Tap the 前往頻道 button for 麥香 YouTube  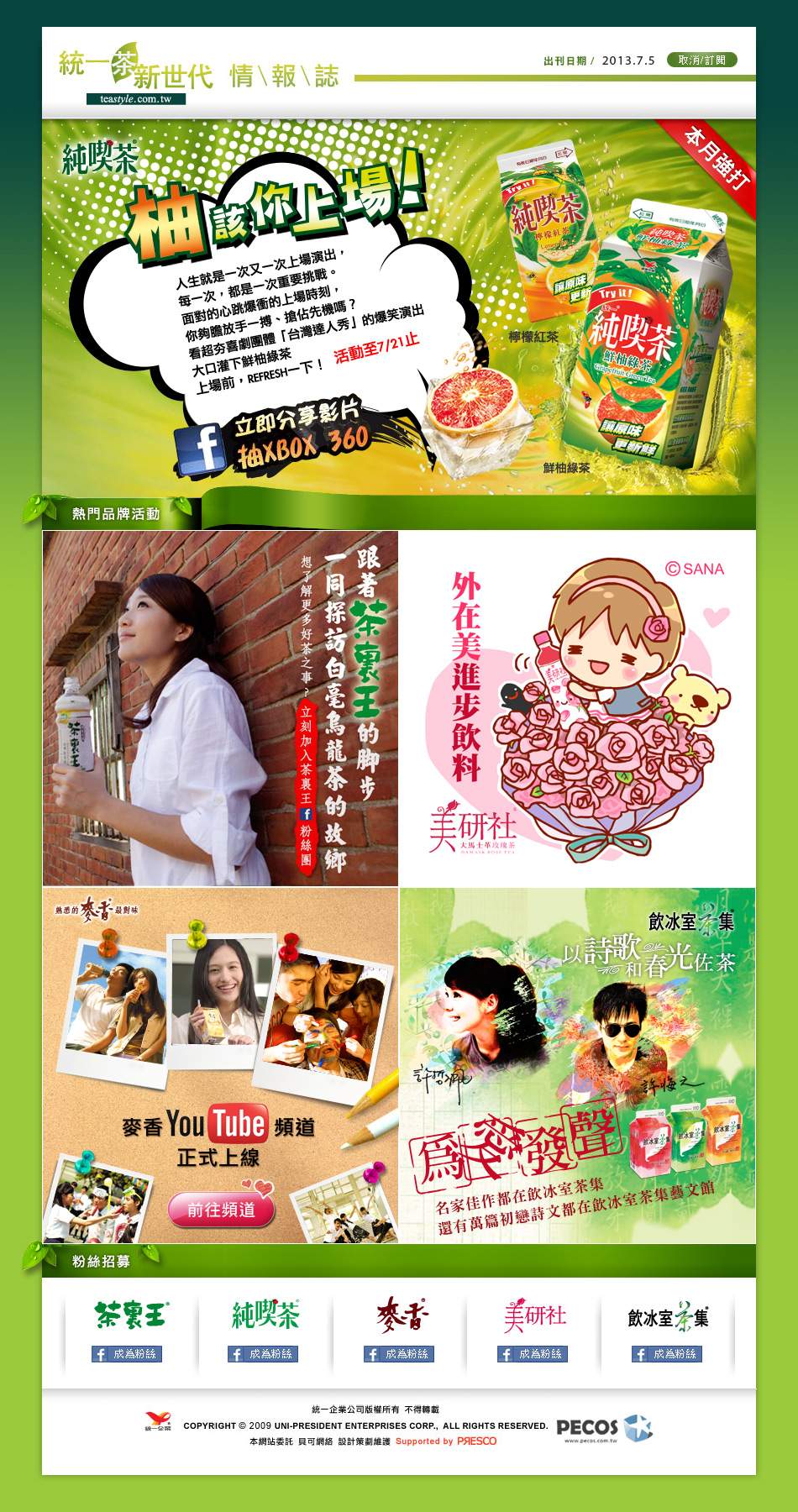pos(221,1210)
